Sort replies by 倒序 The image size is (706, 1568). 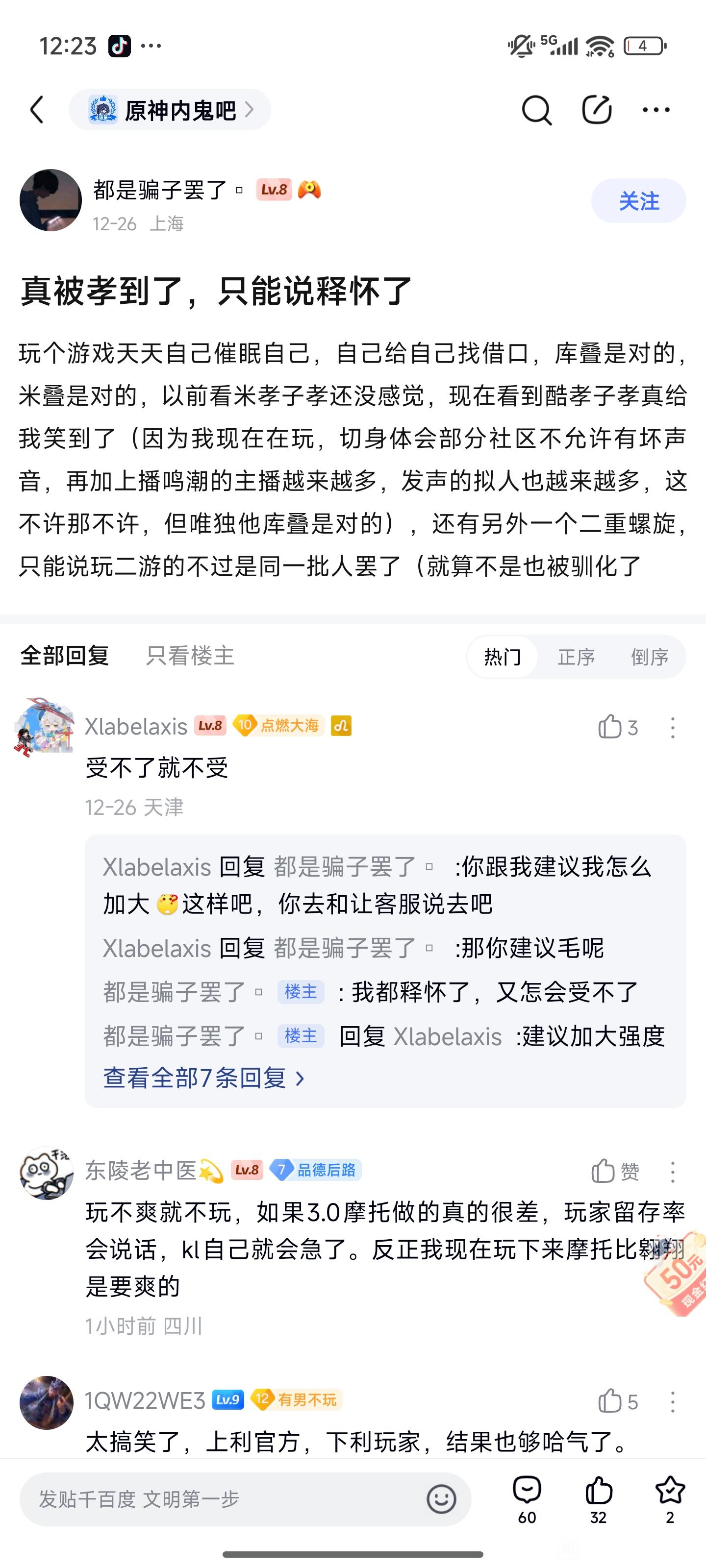point(649,657)
